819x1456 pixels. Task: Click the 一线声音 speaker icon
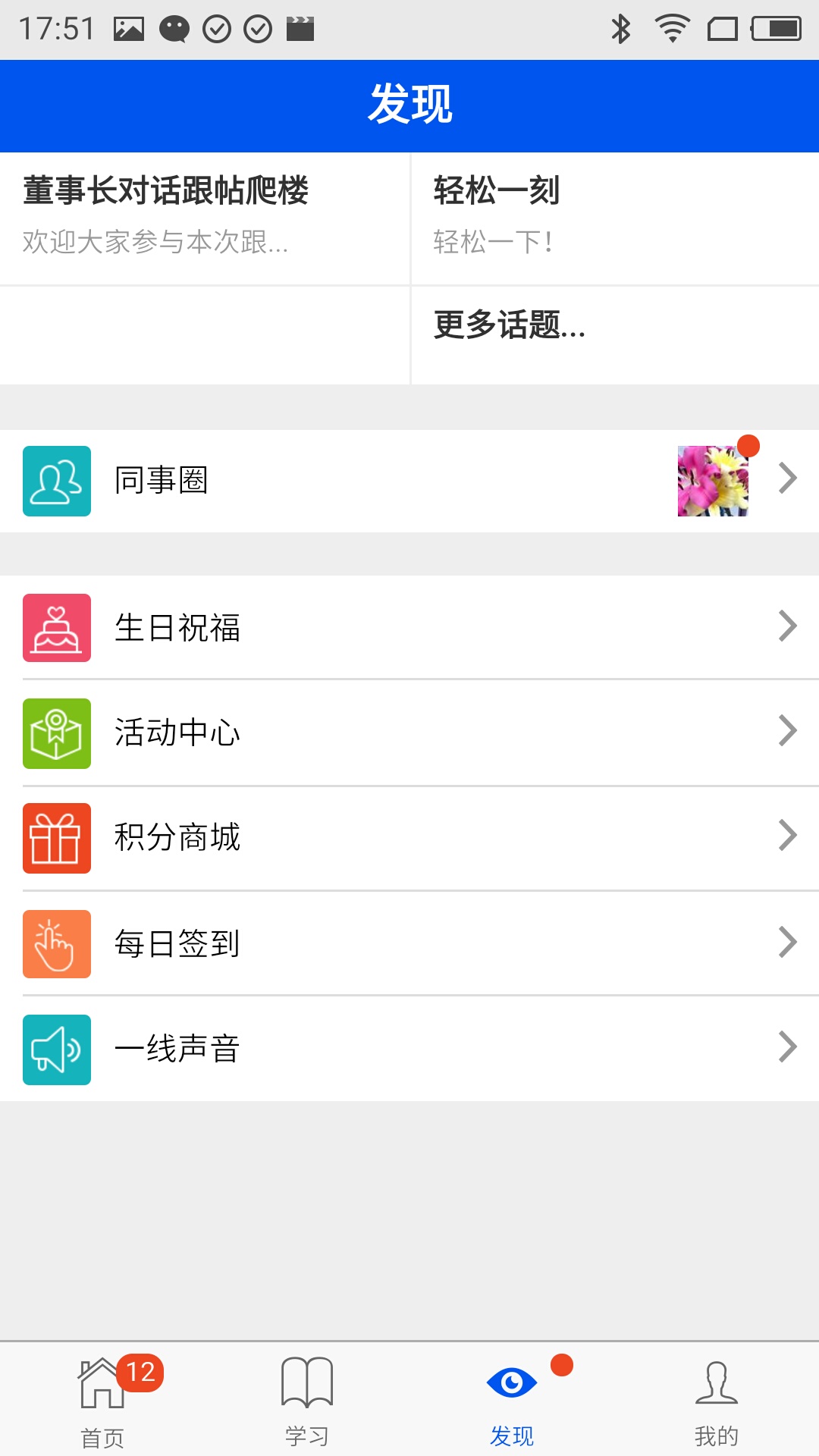pyautogui.click(x=57, y=1049)
